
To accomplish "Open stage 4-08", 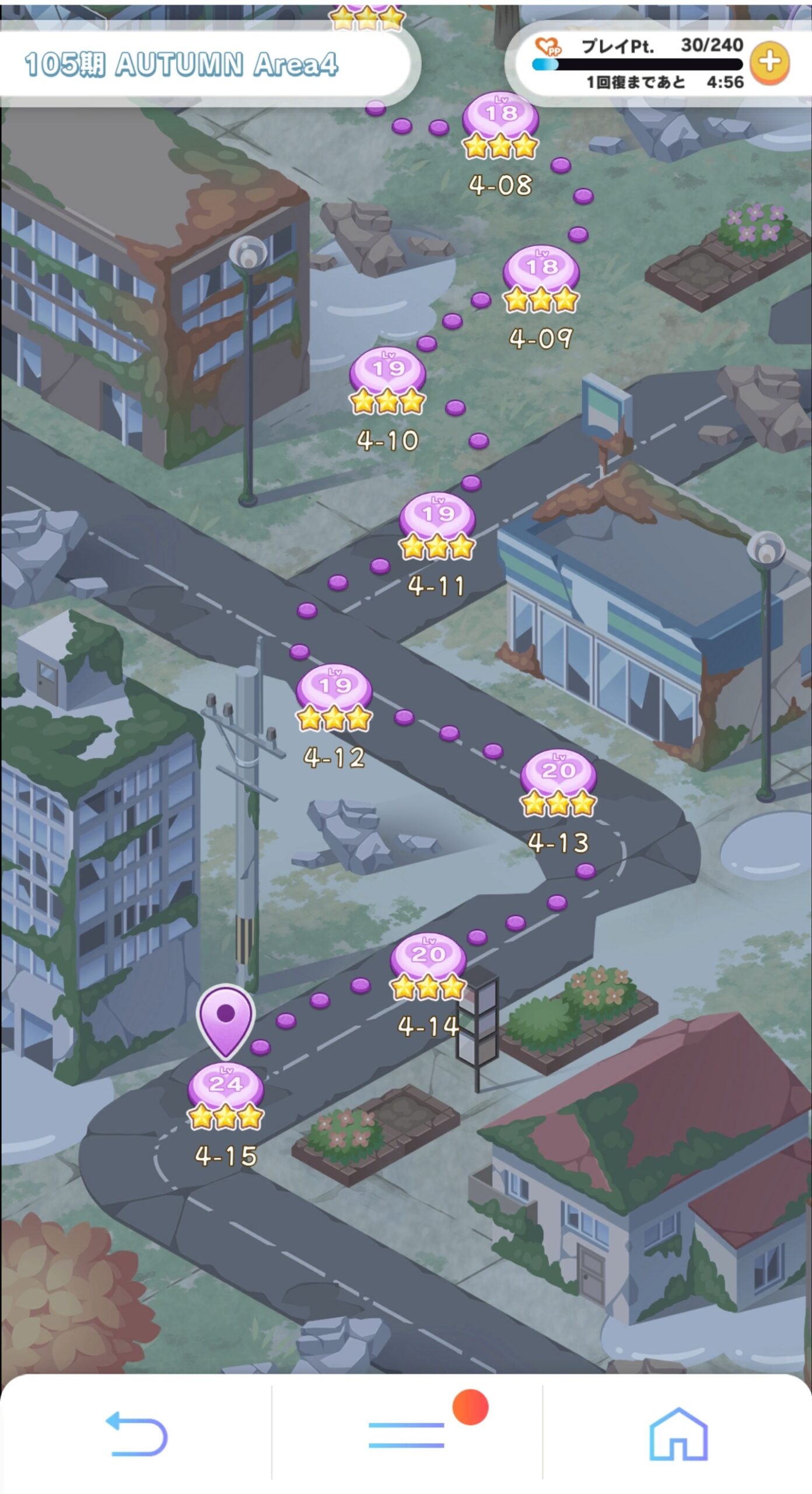I will (501, 125).
